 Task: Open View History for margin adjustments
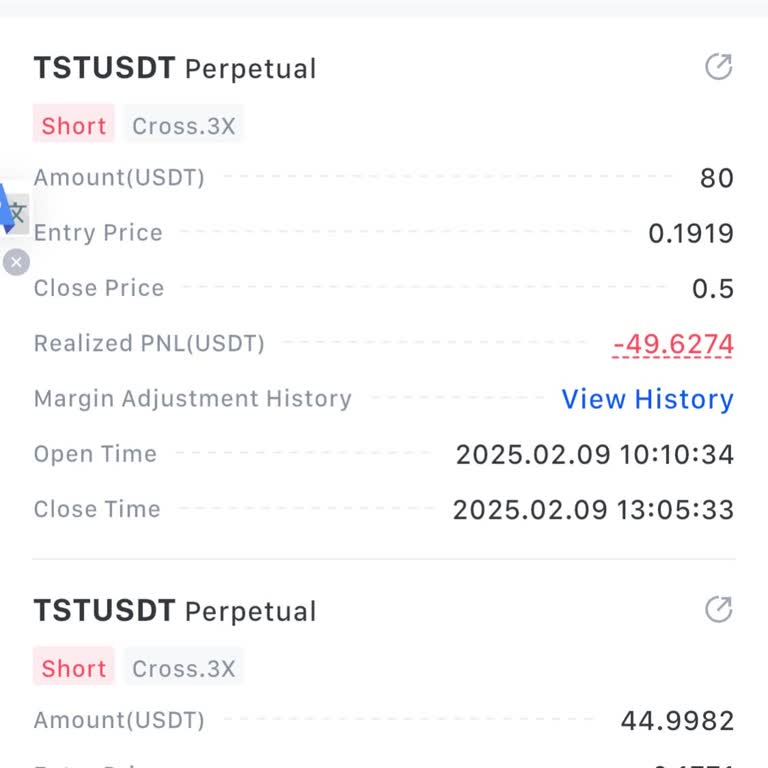tap(647, 399)
